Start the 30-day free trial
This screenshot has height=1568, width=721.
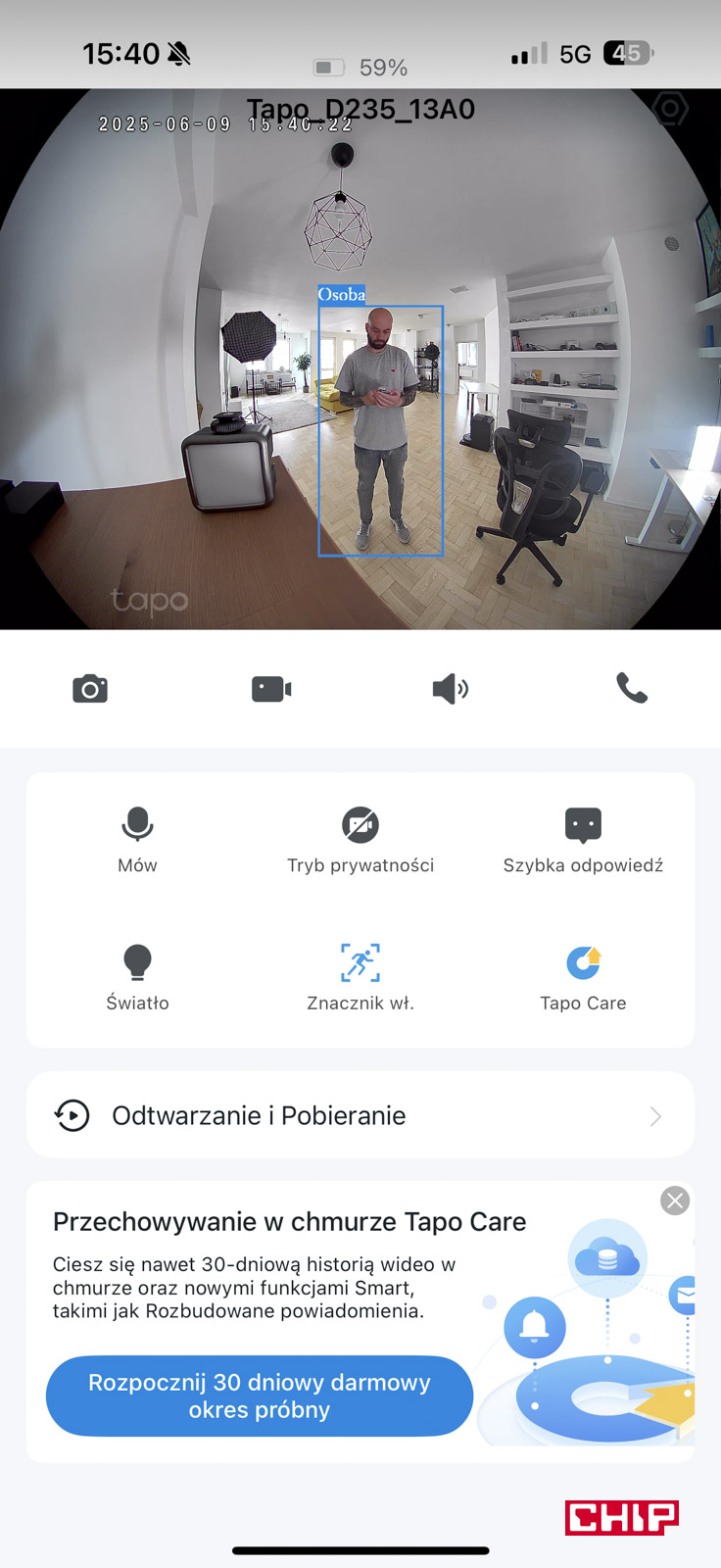(x=260, y=1396)
